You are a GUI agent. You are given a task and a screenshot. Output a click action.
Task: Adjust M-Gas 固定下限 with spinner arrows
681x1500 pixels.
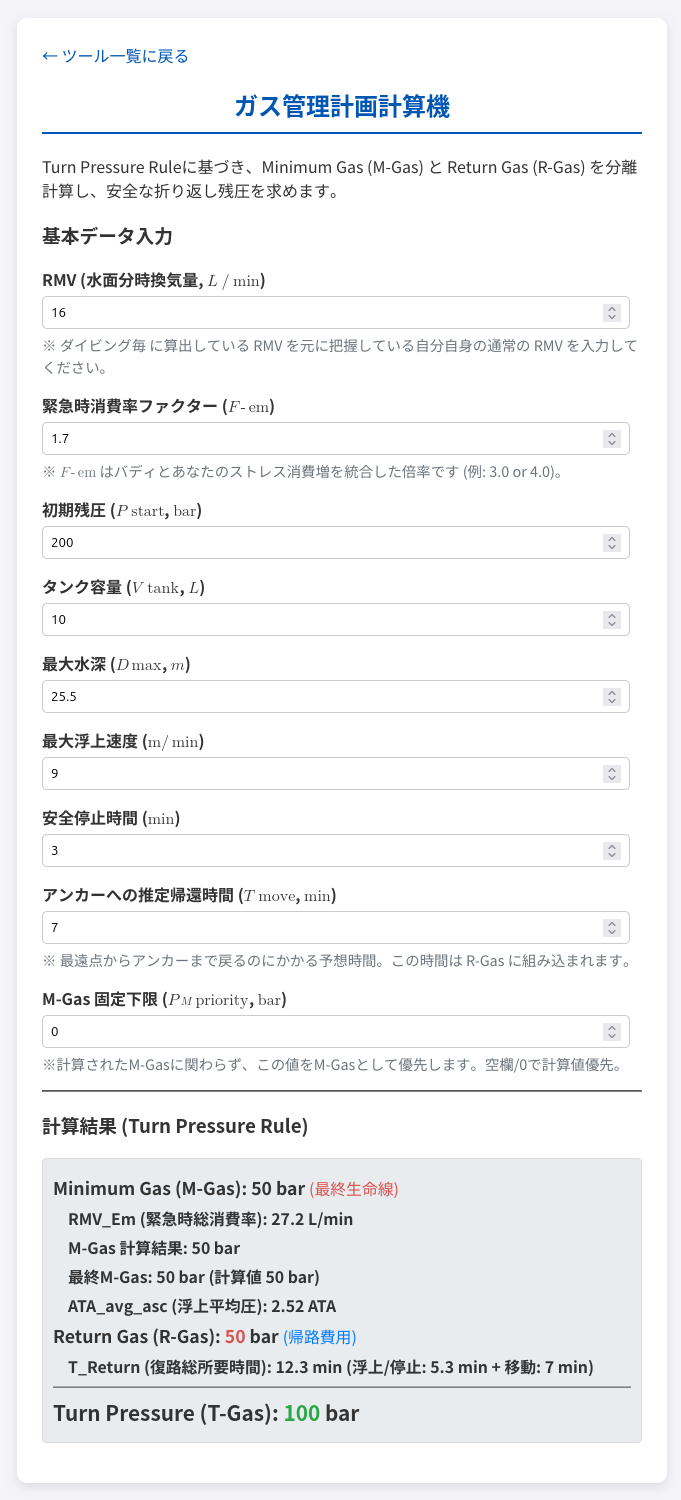point(612,1032)
